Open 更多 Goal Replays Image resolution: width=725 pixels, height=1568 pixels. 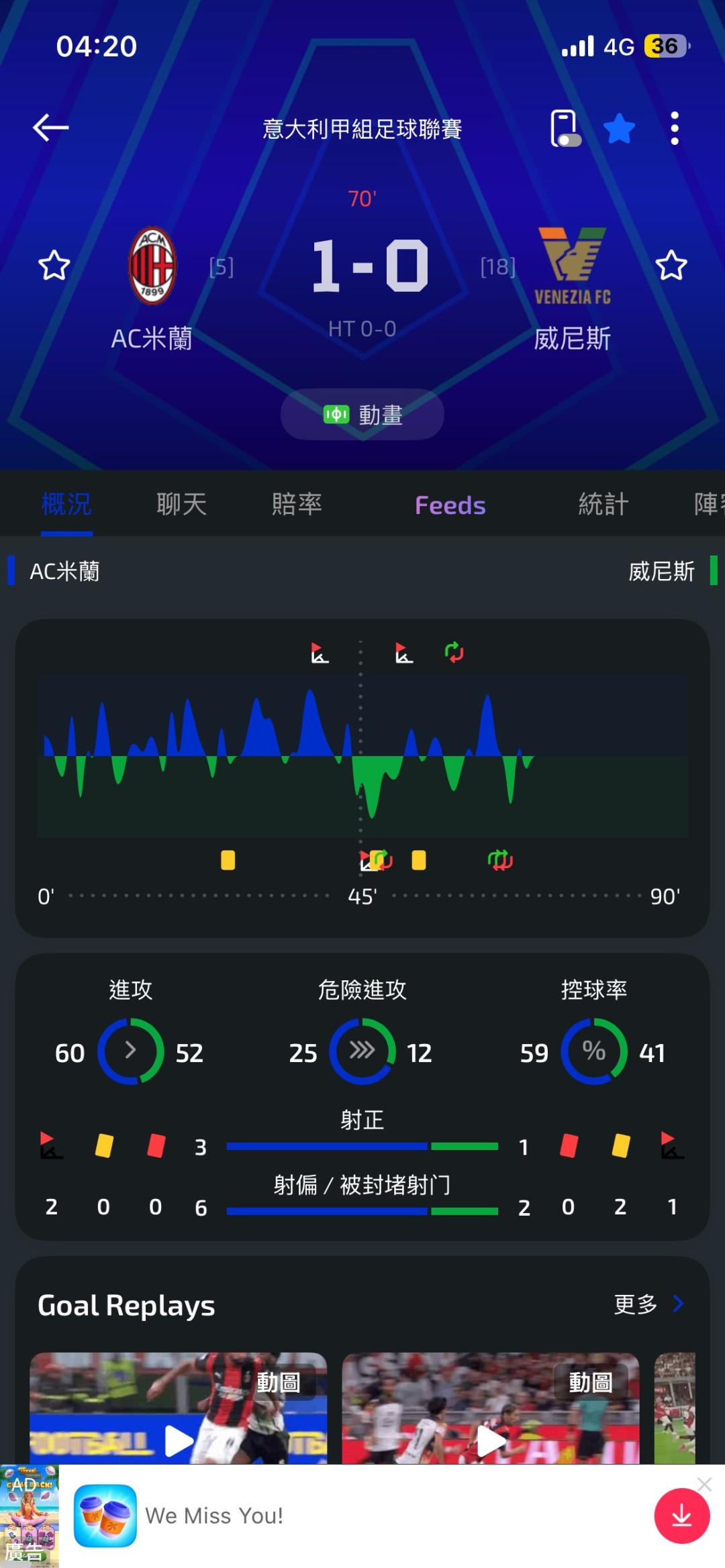click(x=648, y=1304)
